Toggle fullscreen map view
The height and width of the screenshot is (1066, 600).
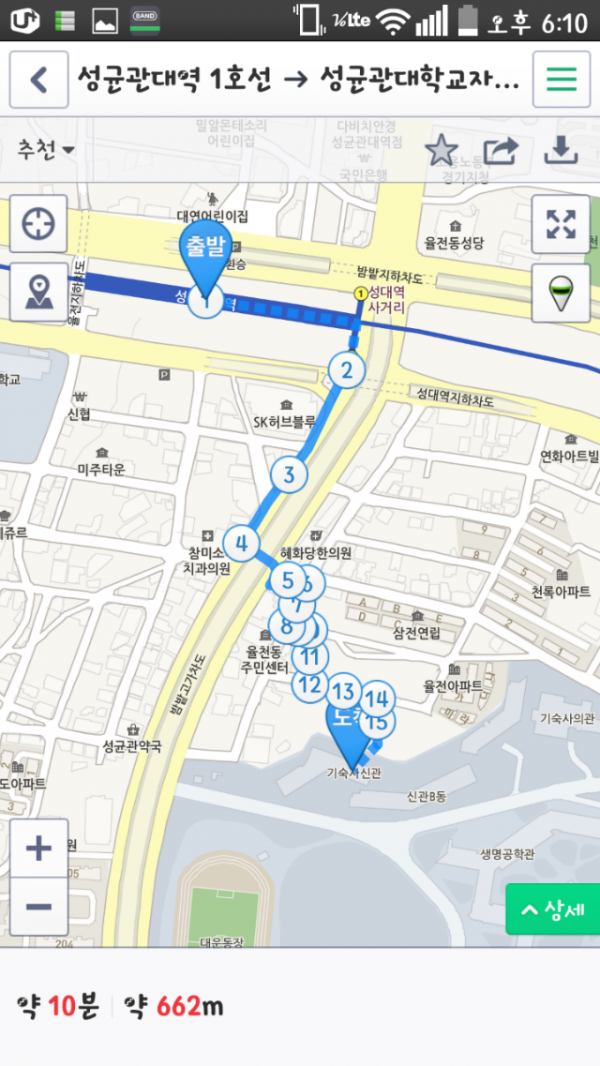561,223
